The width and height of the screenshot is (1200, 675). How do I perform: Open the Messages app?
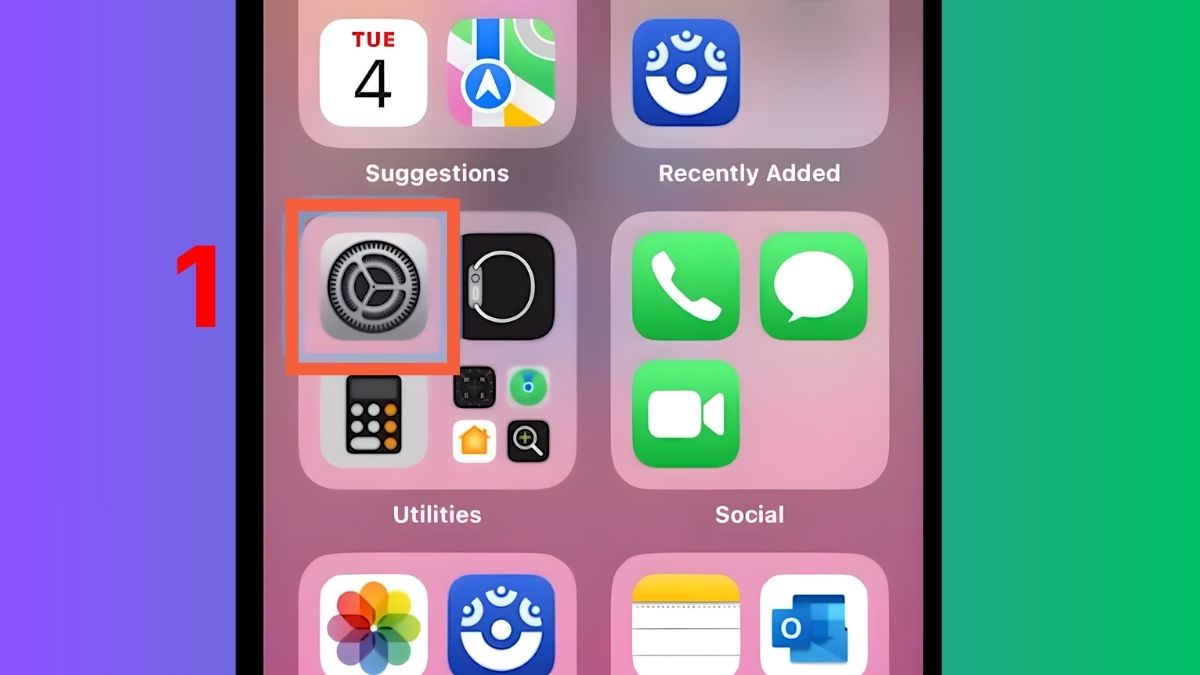pyautogui.click(x=813, y=287)
